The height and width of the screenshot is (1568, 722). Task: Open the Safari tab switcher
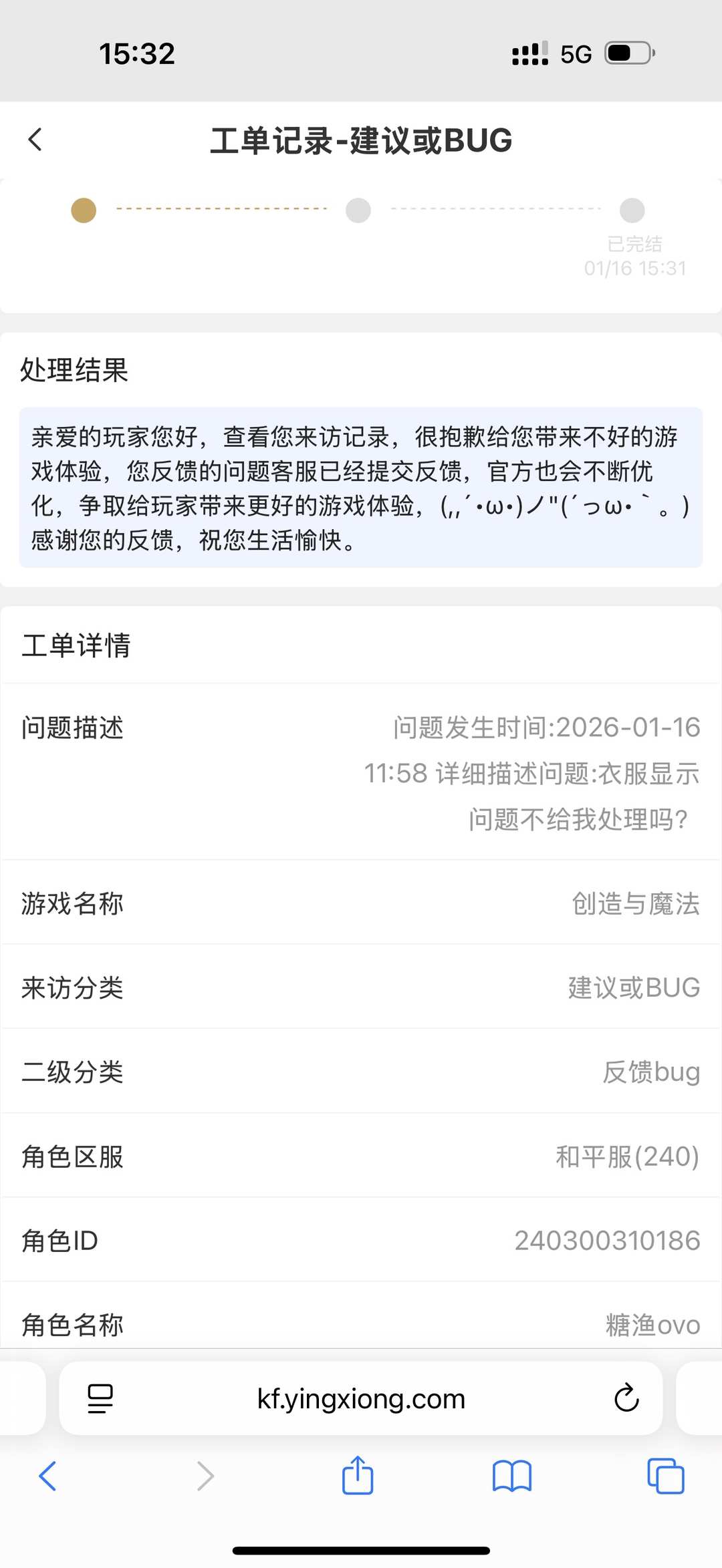click(664, 1476)
